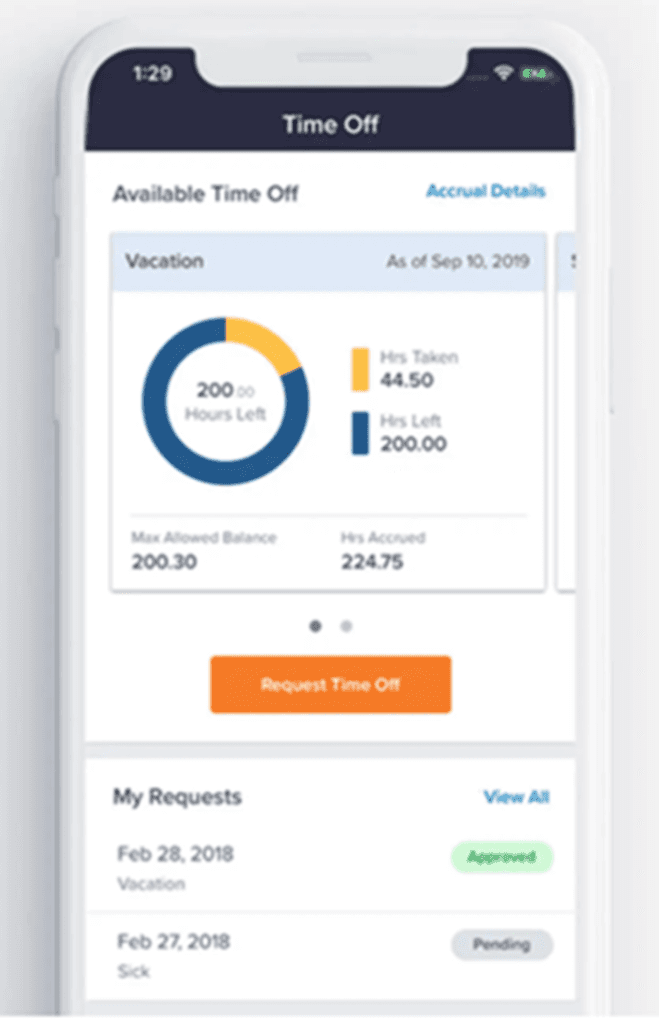Tap the Request Time Off button
Viewport: 659px width, 1024px height.
pos(330,685)
